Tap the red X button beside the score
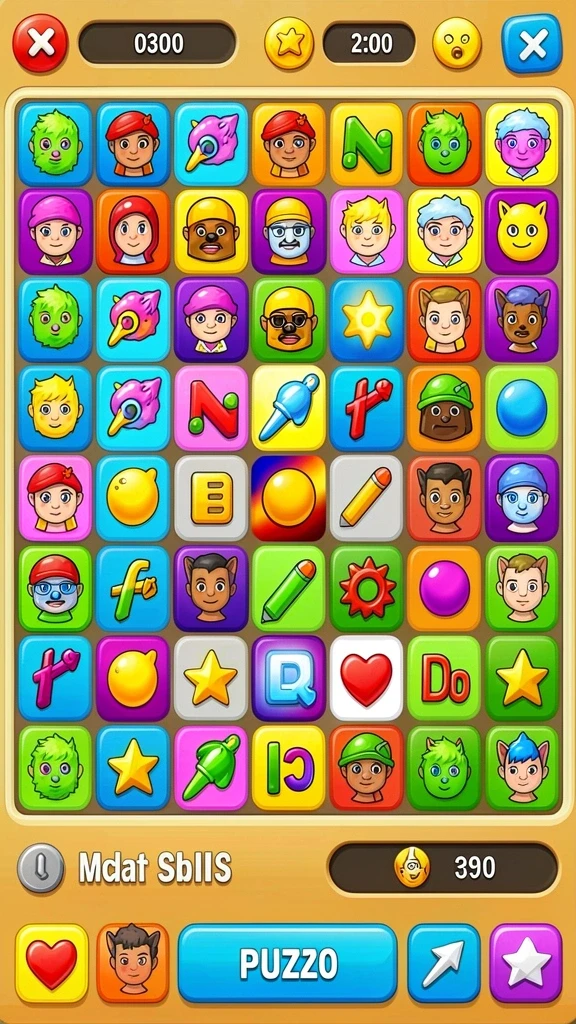The width and height of the screenshot is (576, 1024). coord(40,43)
